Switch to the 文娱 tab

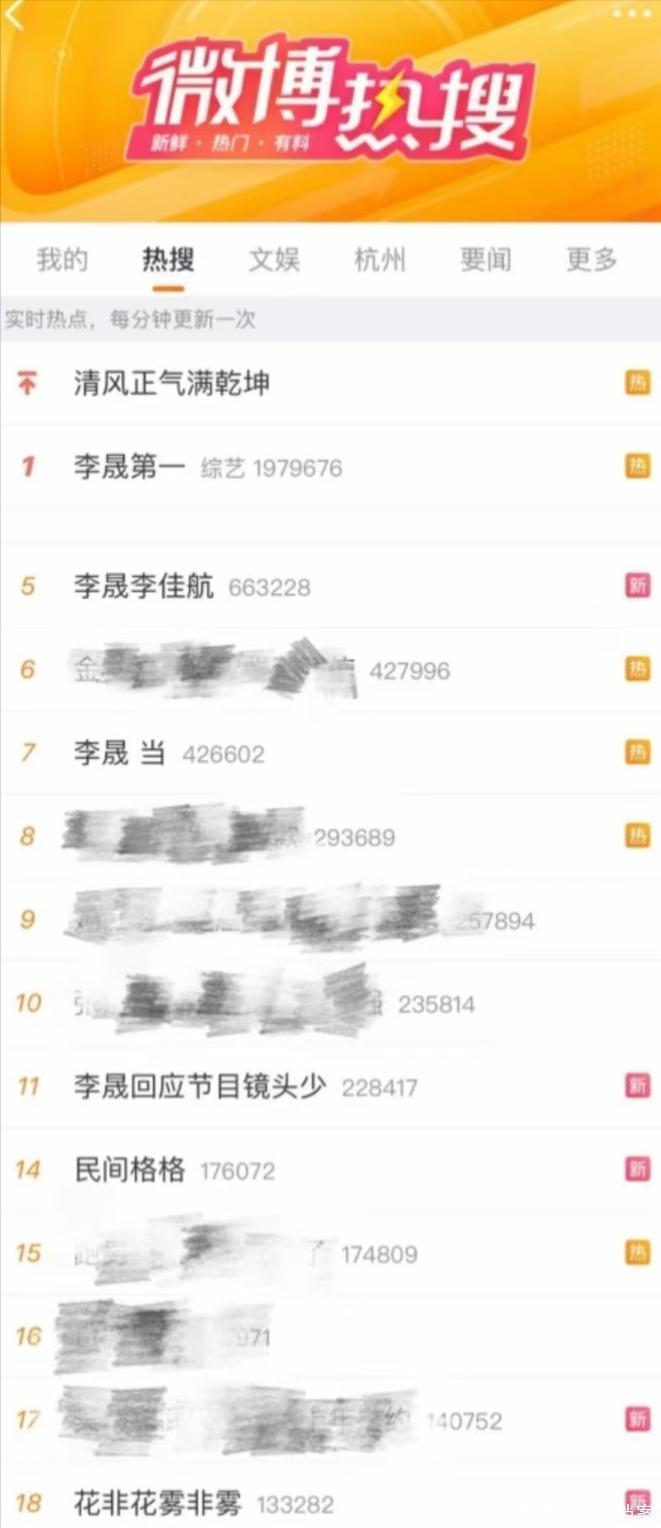pyautogui.click(x=274, y=261)
